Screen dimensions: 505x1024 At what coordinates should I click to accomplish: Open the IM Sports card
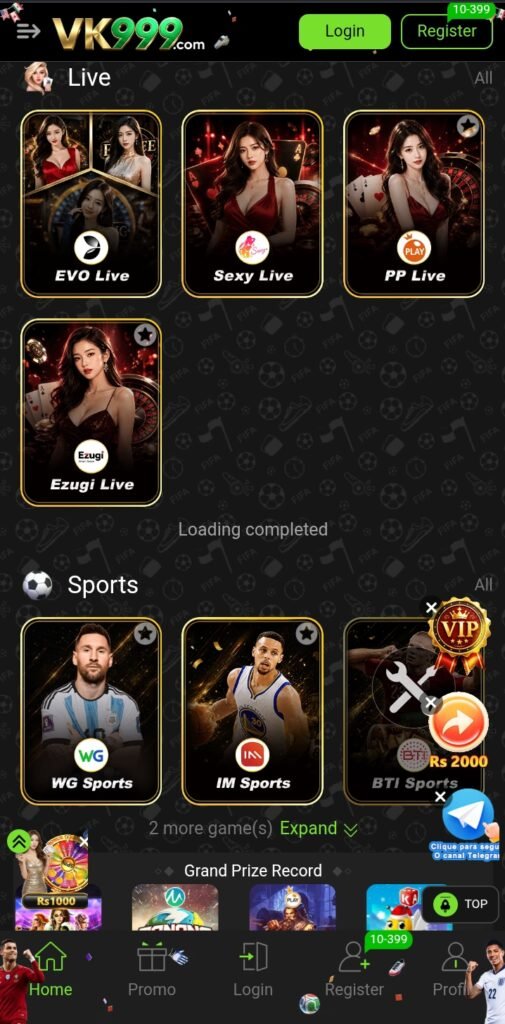(x=252, y=711)
